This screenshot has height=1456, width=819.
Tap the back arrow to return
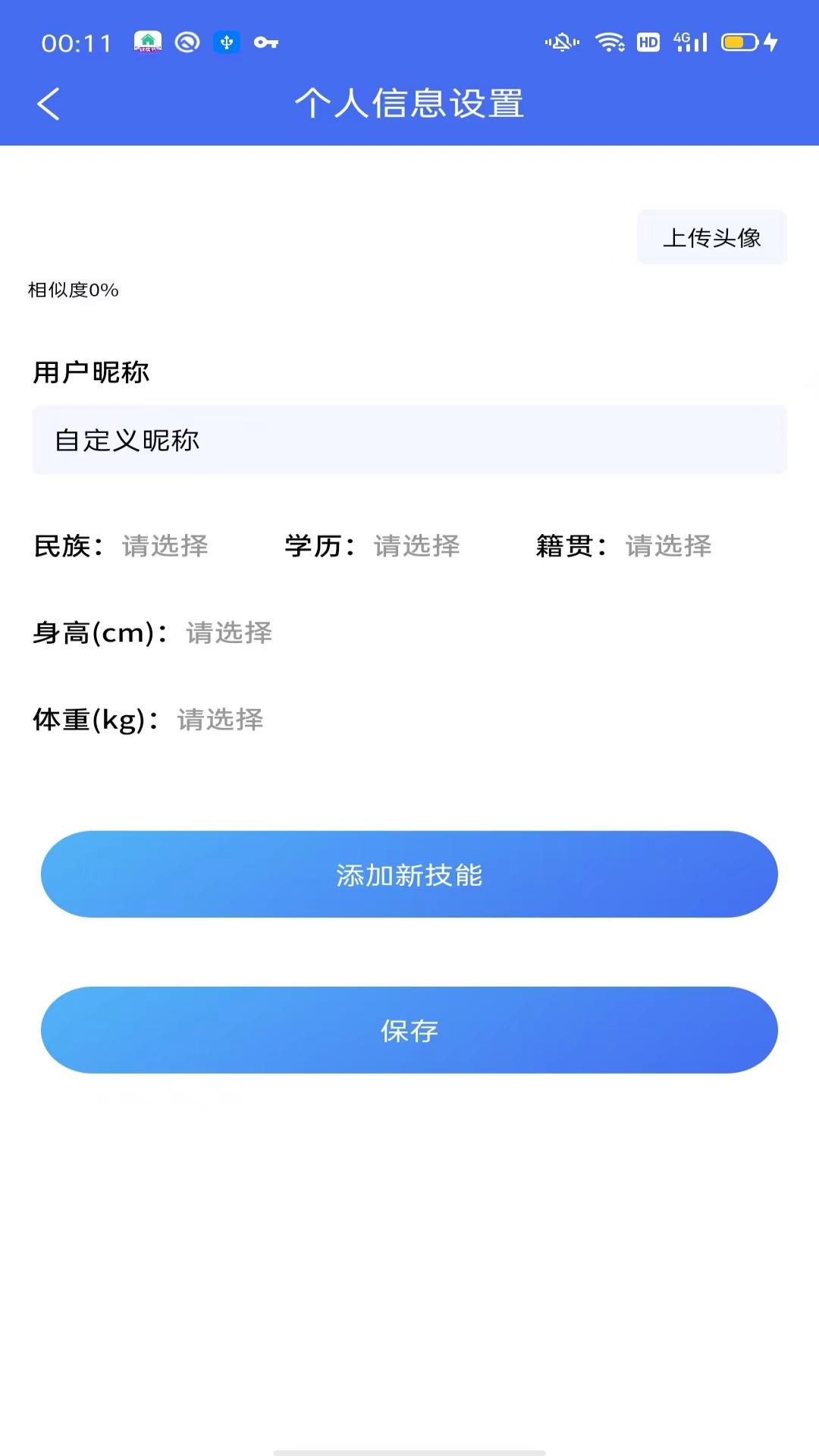(x=49, y=105)
